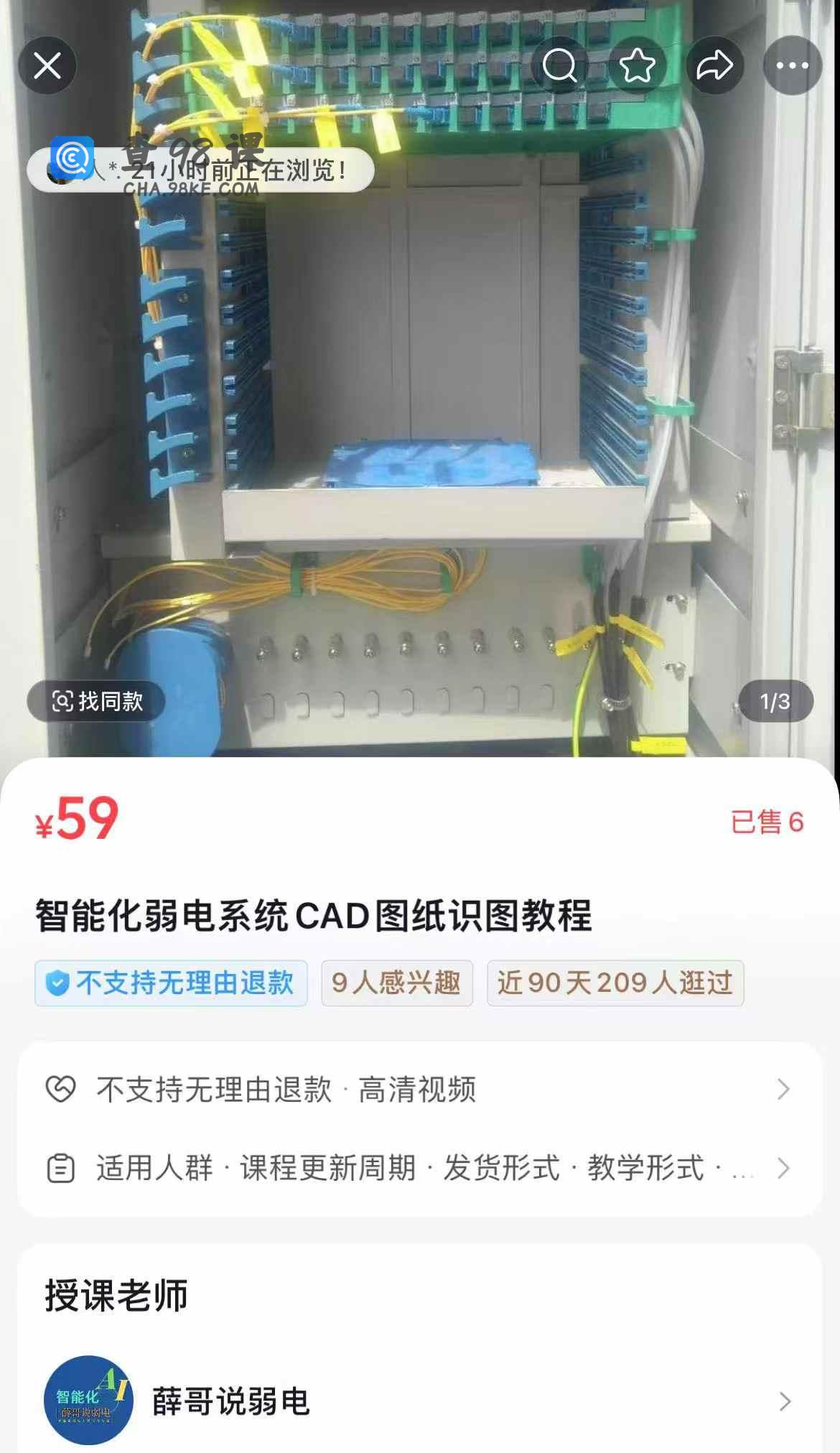Tap the 不支持无理由退款 tag
This screenshot has width=840, height=1453.
[171, 983]
